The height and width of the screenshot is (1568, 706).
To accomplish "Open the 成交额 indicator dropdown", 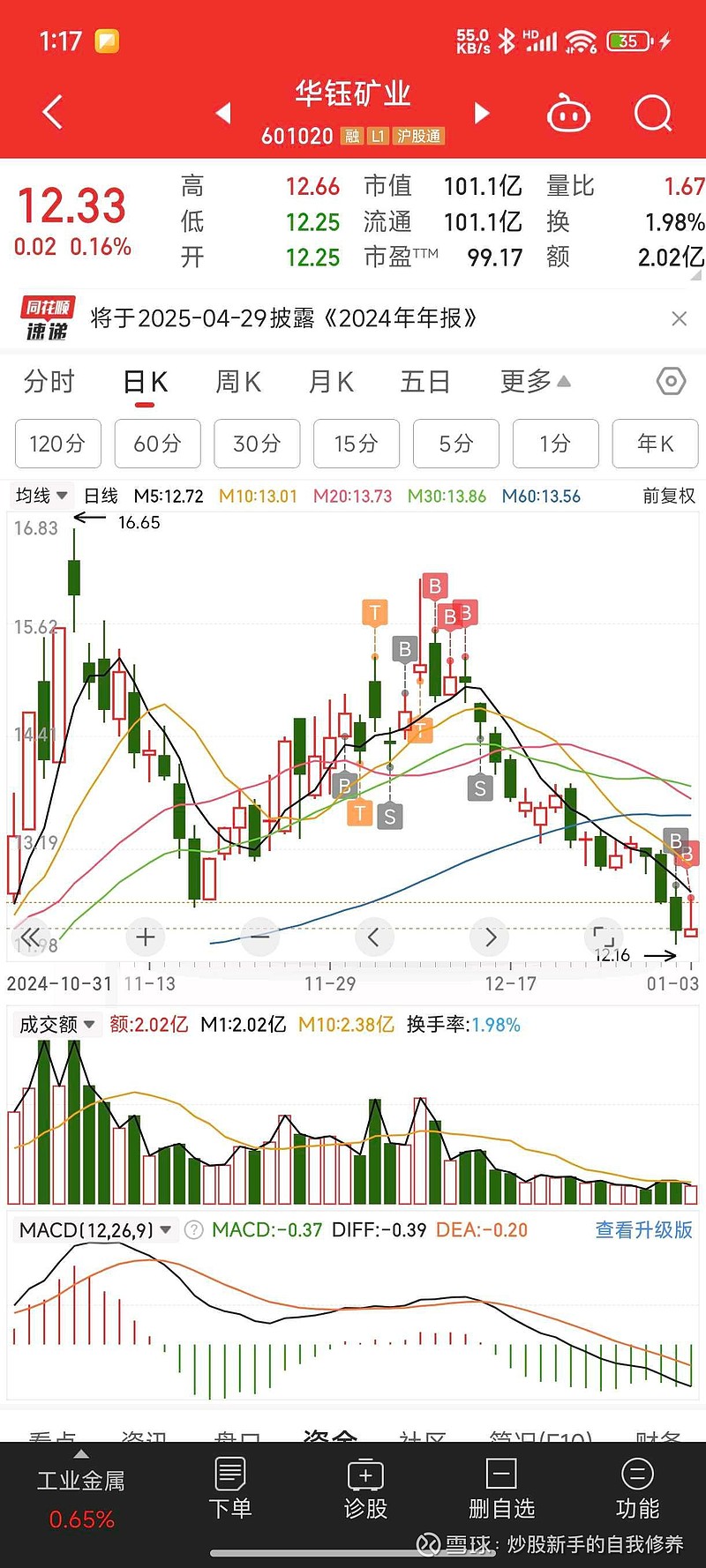I will [x=56, y=1025].
